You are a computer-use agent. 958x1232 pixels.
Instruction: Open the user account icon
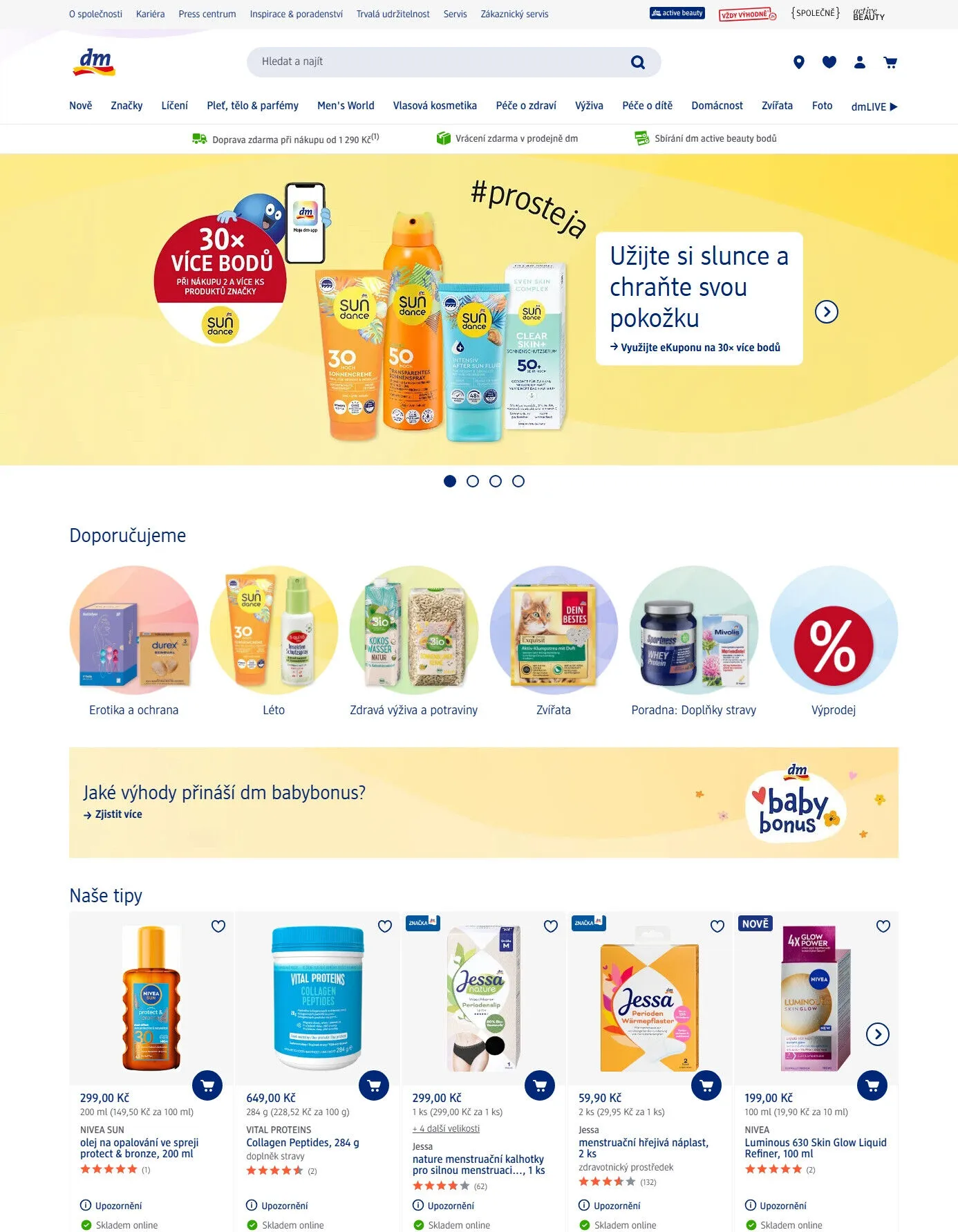(859, 62)
